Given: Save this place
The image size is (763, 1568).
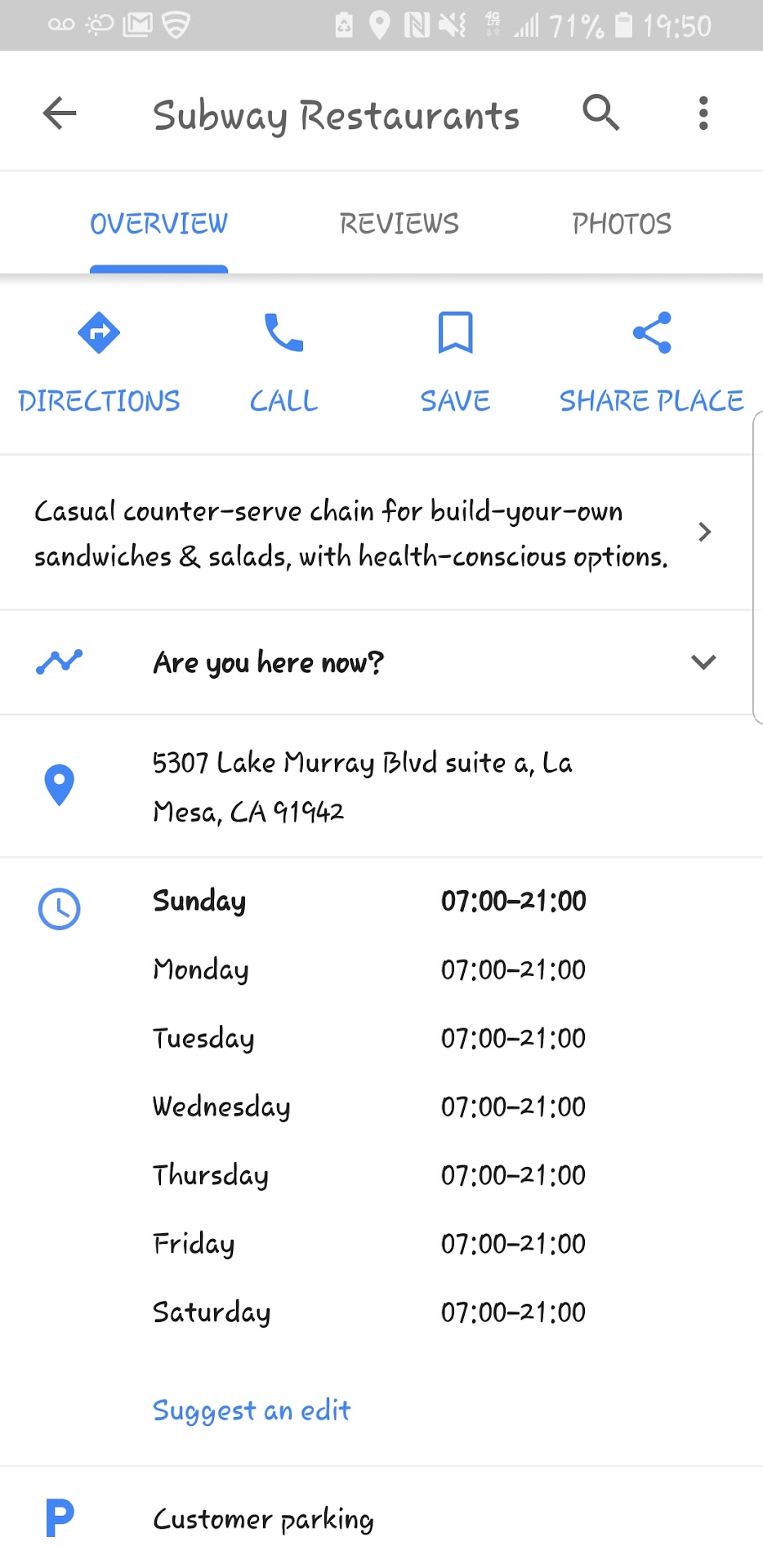Looking at the screenshot, I should tap(455, 362).
